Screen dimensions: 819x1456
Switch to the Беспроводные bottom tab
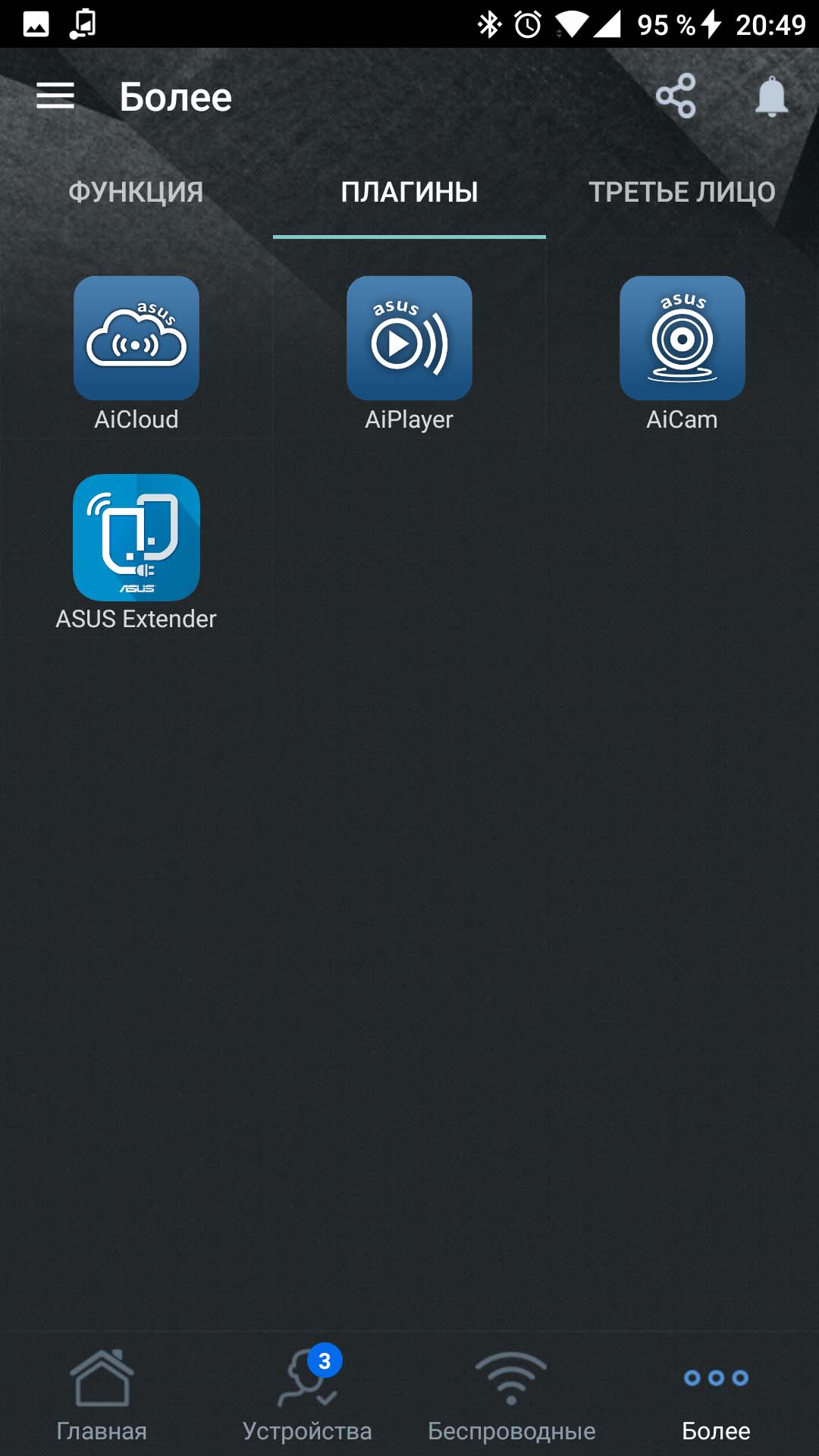tap(512, 1395)
